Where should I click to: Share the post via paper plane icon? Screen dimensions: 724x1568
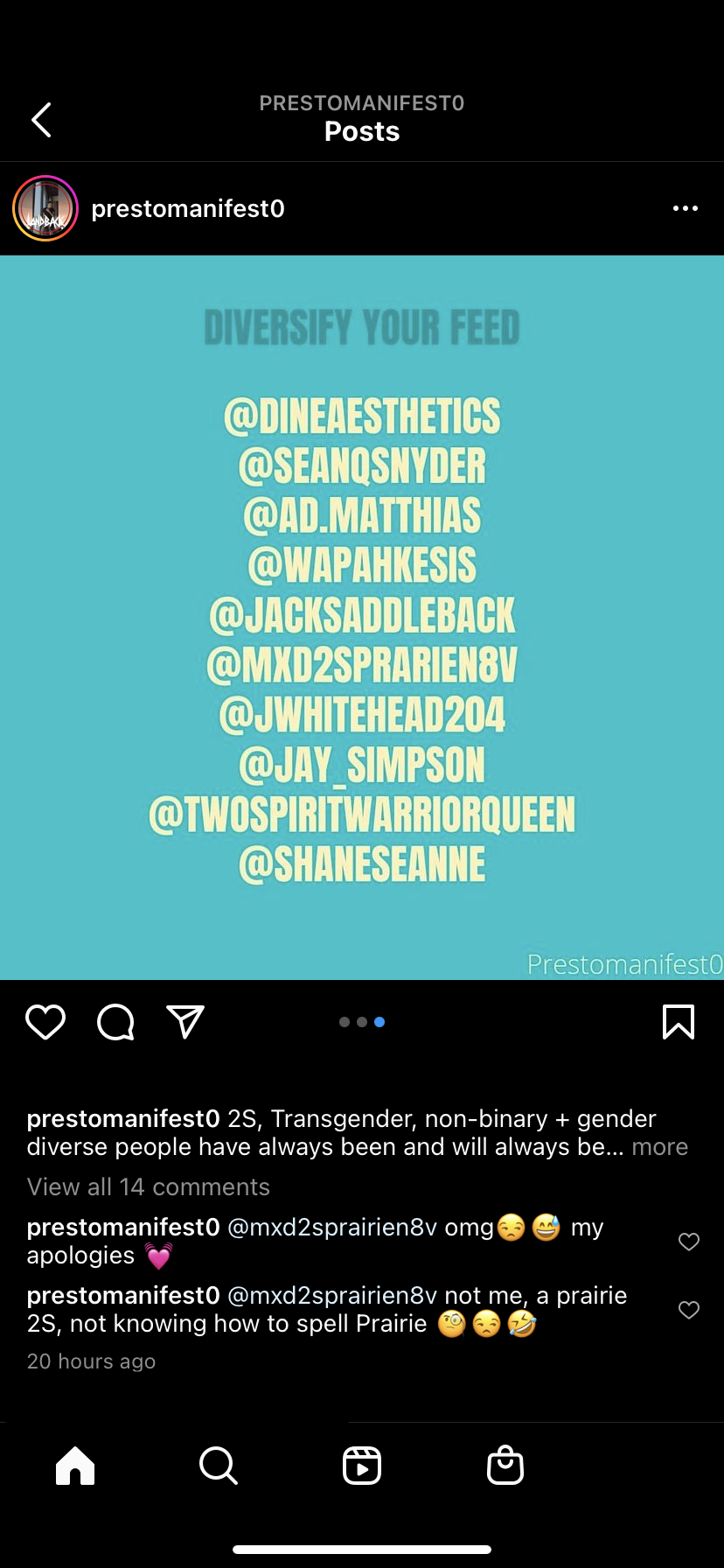pyautogui.click(x=185, y=1021)
